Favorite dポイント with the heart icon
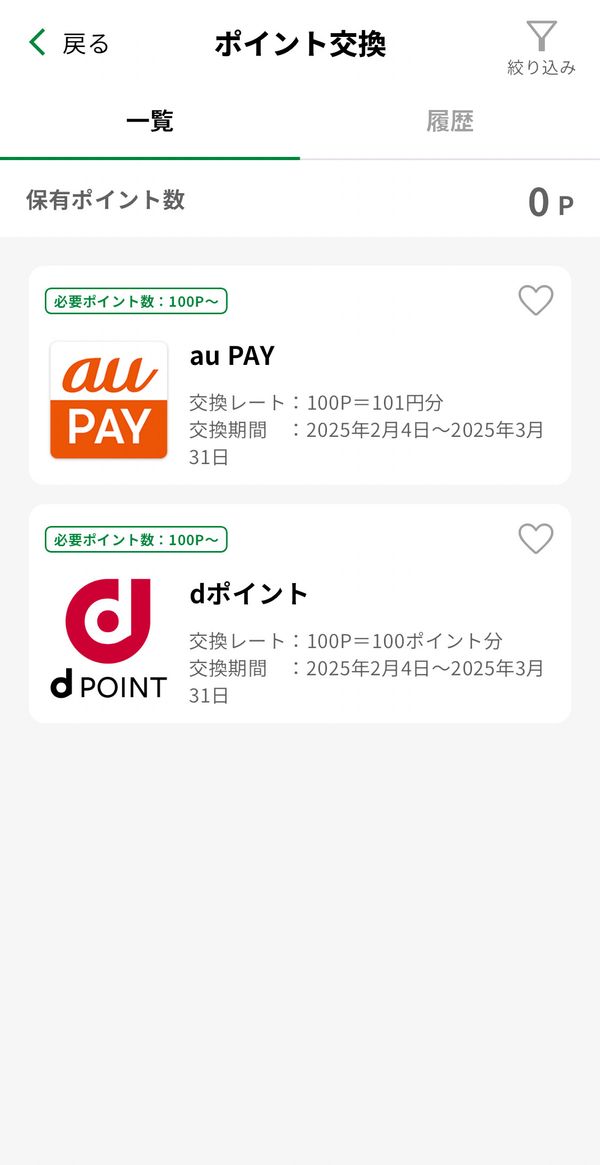 535,539
